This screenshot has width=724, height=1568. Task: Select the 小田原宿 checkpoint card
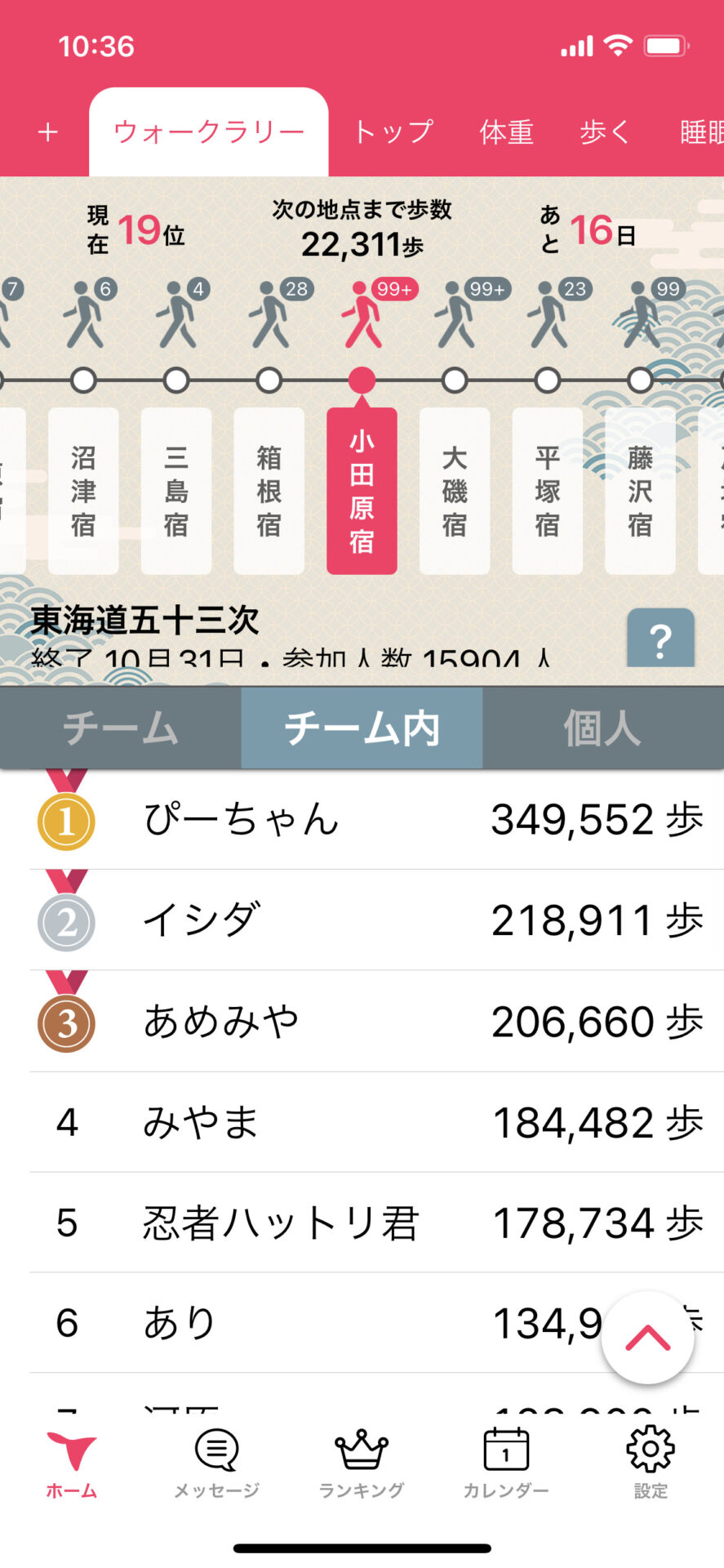tap(362, 491)
